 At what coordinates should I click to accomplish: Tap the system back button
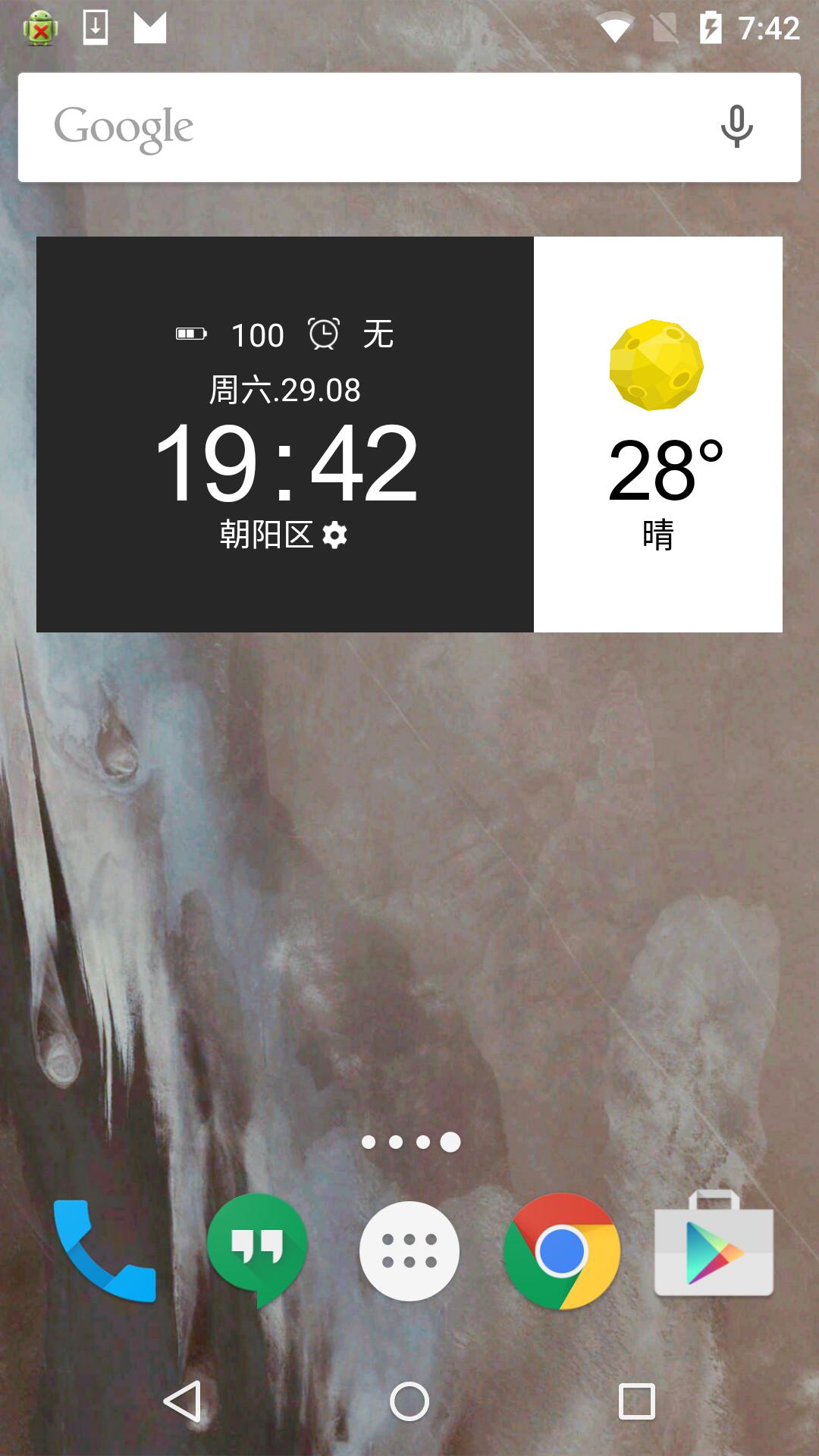(x=183, y=1401)
